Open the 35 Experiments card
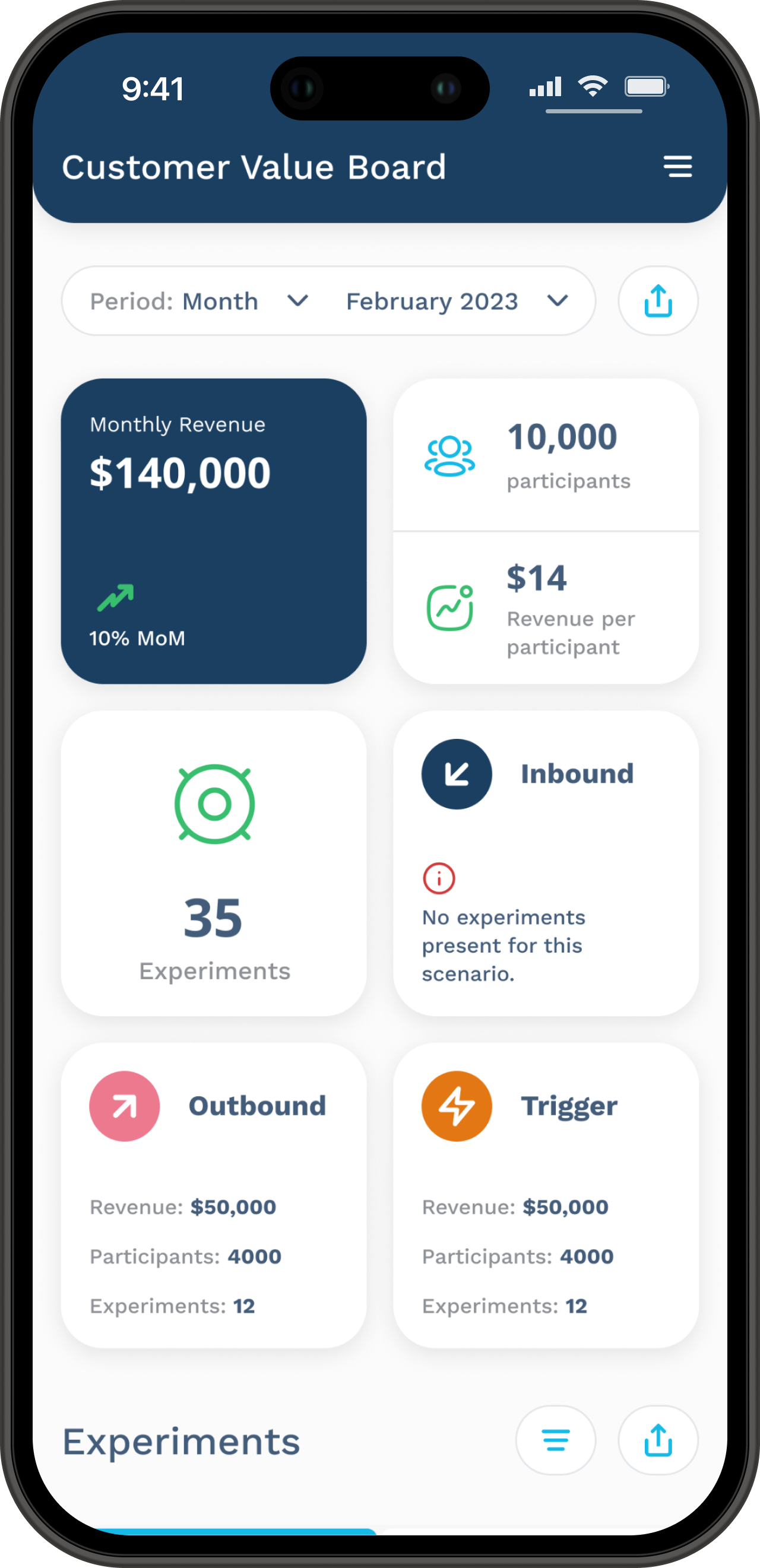Image resolution: width=760 pixels, height=1568 pixels. pos(214,863)
